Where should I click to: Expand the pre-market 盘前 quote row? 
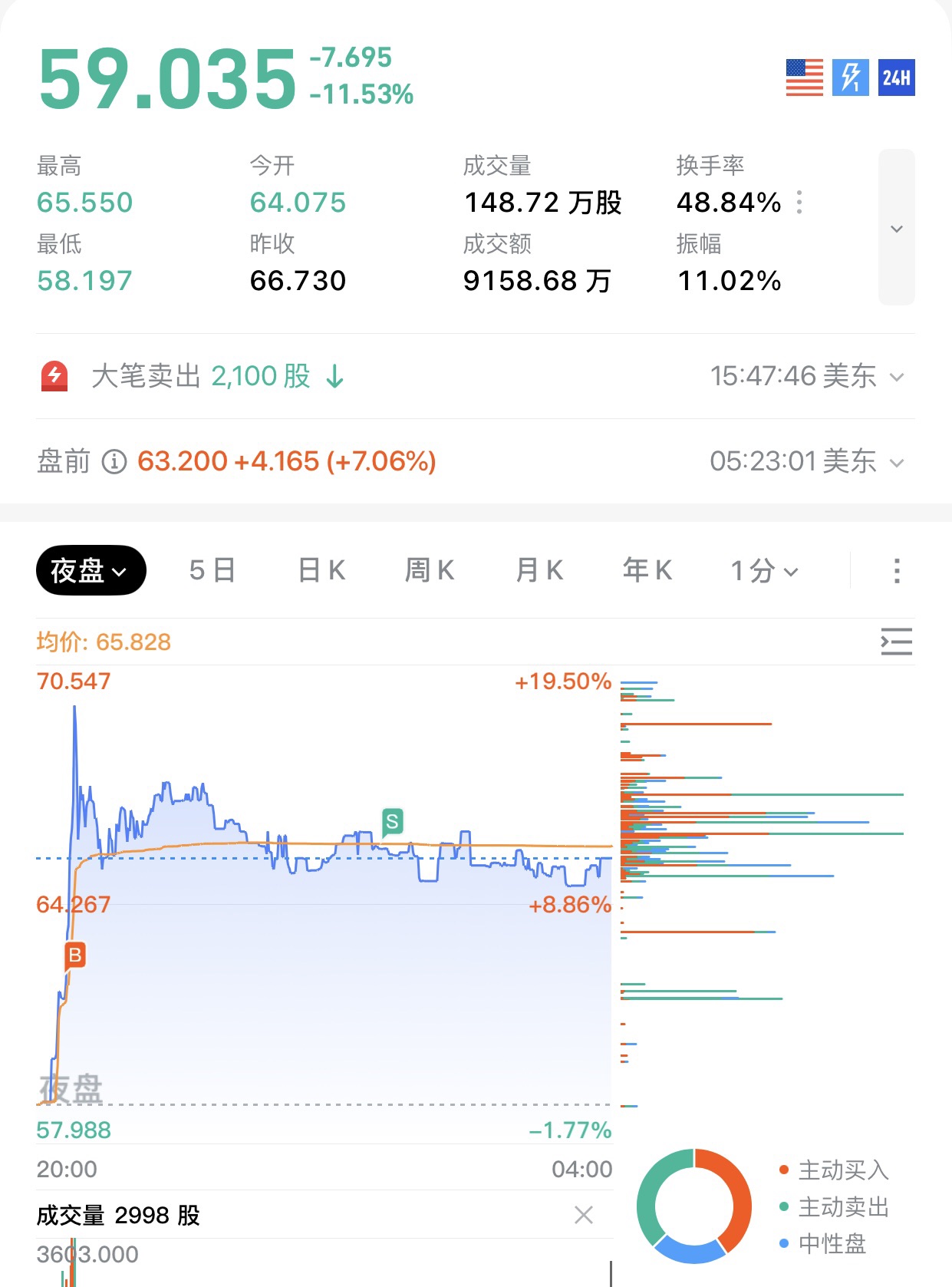895,462
